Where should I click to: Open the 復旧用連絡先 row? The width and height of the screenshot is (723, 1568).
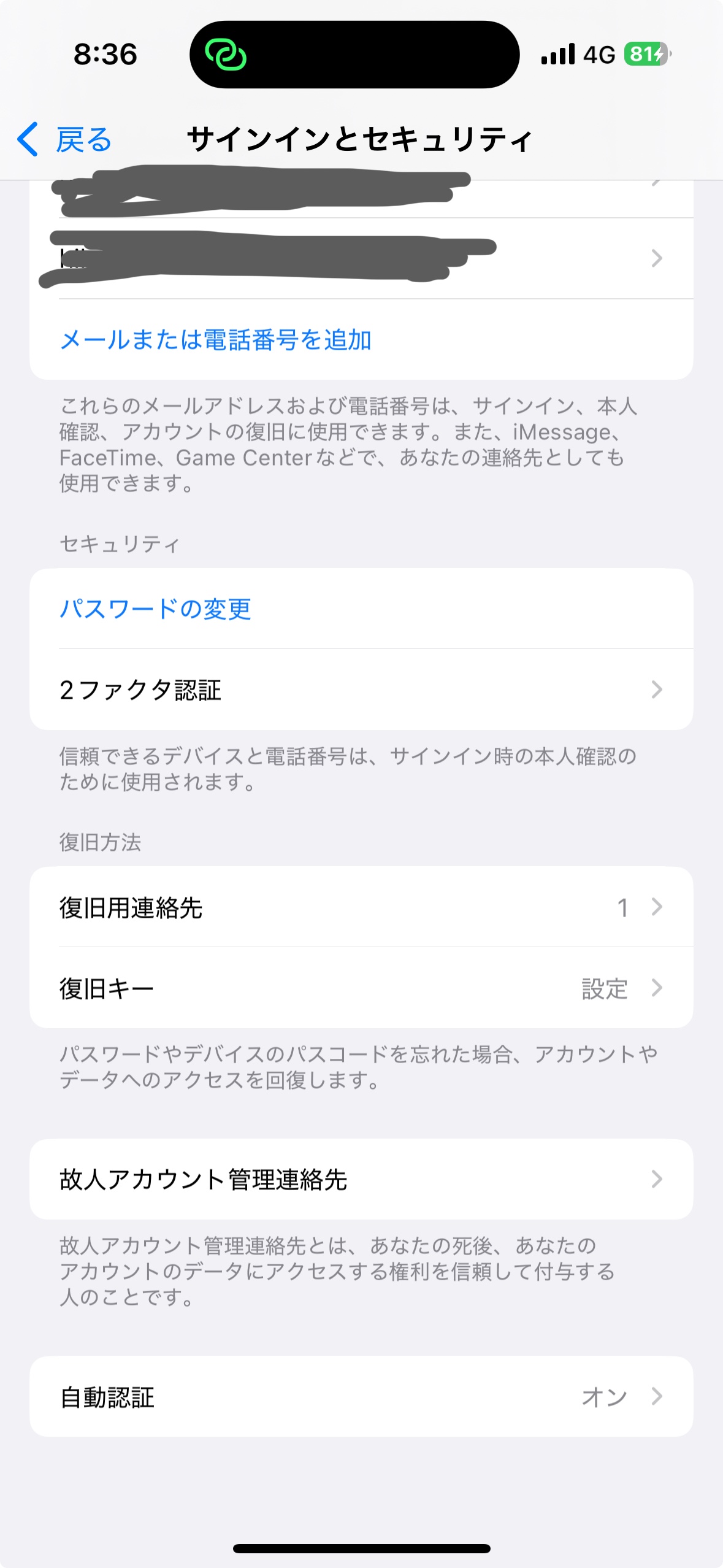[x=361, y=907]
